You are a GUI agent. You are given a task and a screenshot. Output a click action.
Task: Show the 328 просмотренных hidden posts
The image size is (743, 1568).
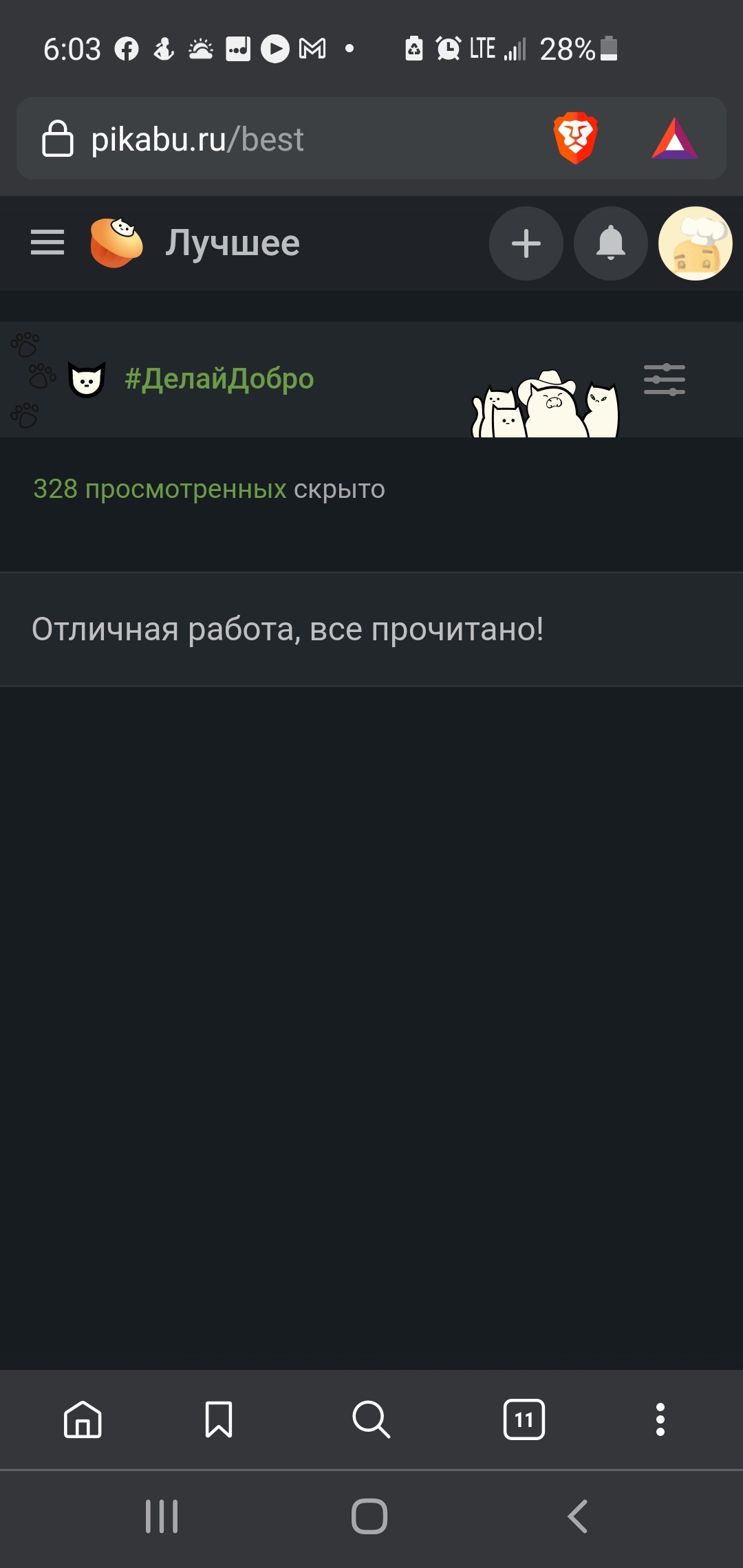[160, 489]
